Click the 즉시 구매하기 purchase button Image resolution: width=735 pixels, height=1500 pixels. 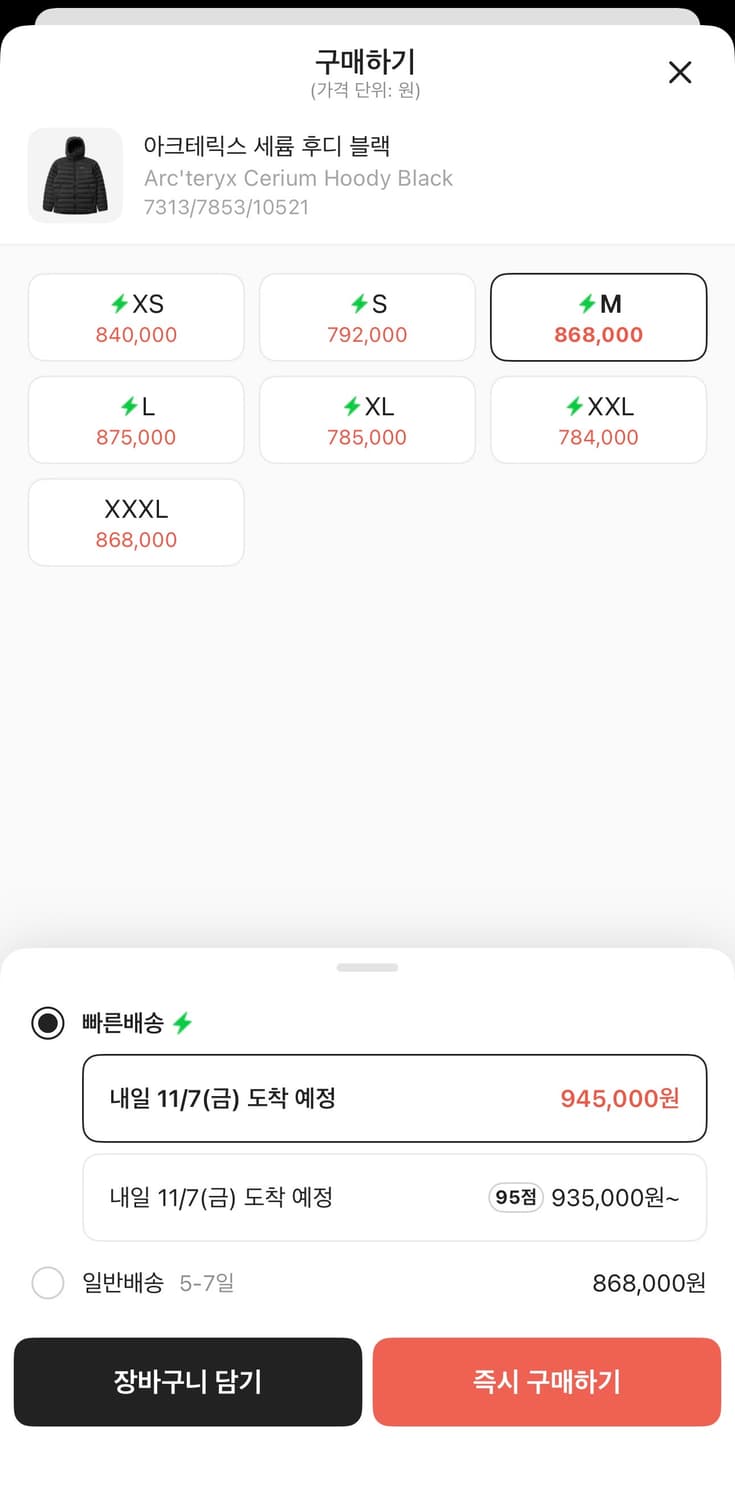tap(546, 1382)
